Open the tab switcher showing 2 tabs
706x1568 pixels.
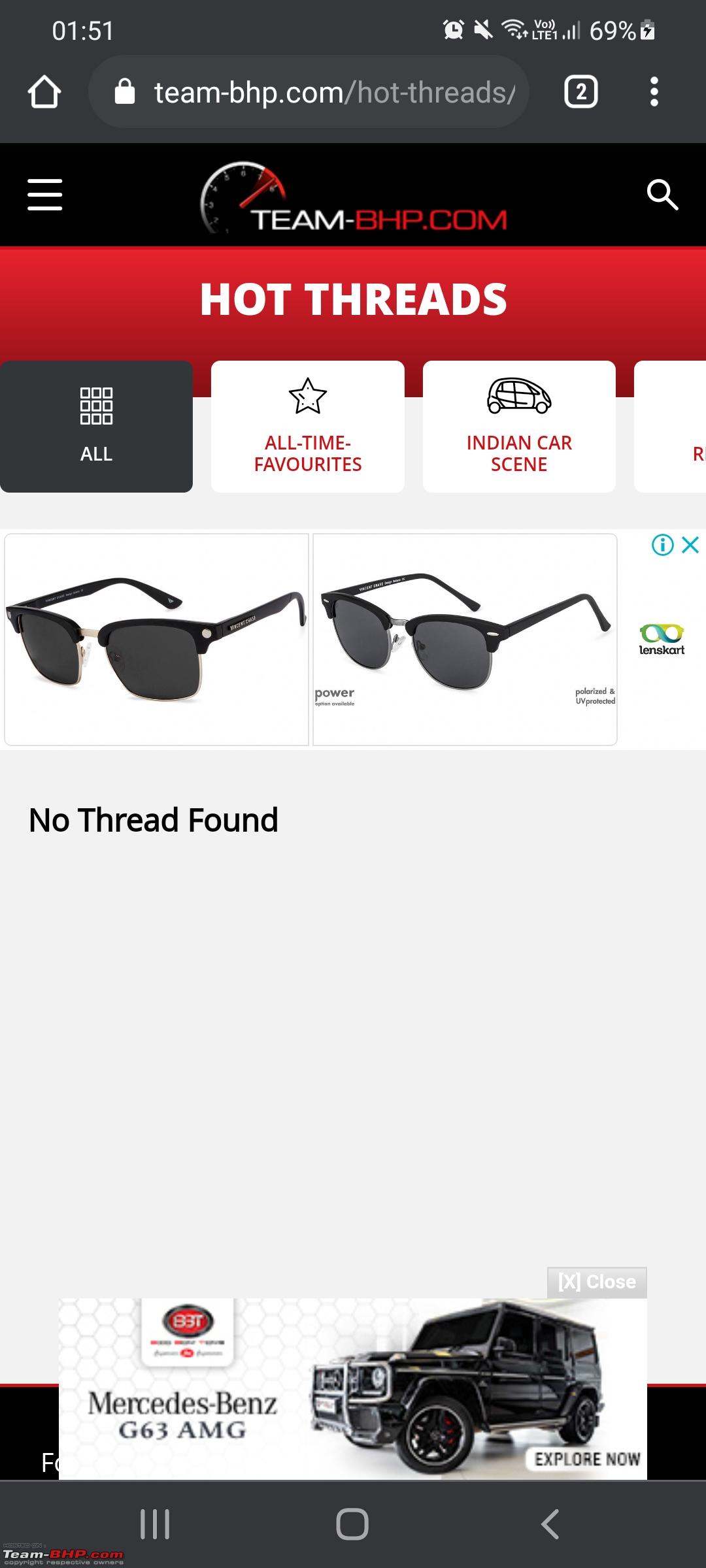pos(580,91)
